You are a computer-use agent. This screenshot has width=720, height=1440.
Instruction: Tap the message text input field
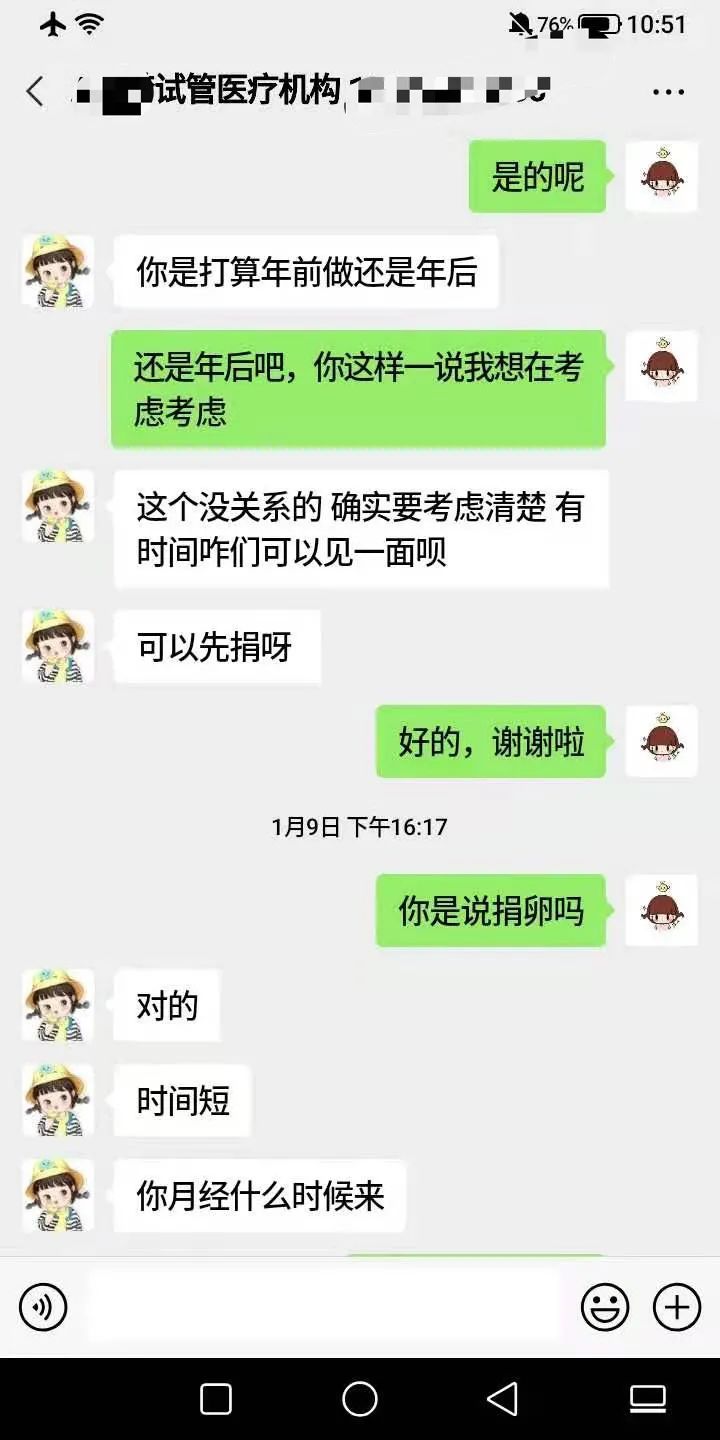(x=320, y=1307)
